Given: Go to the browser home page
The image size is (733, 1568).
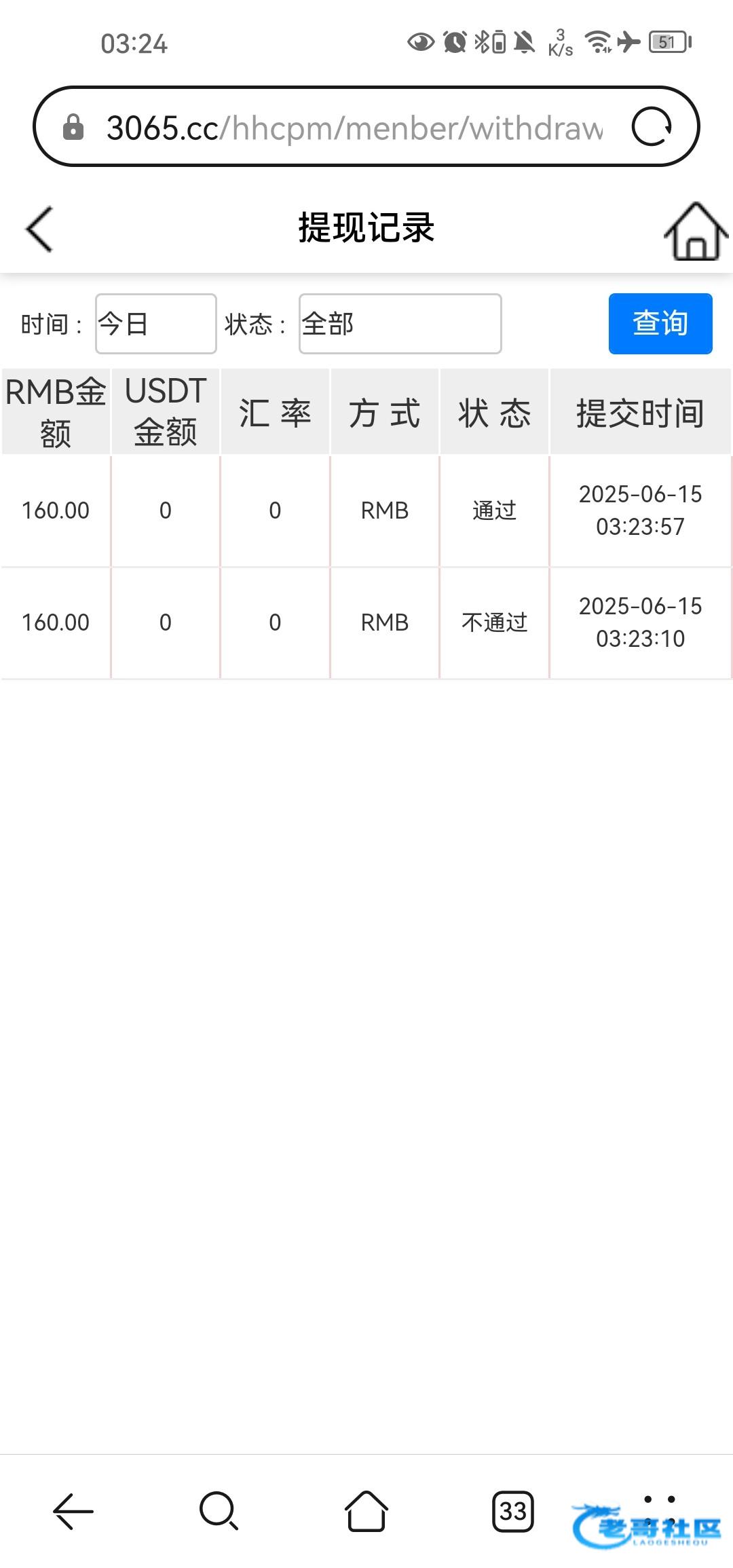Looking at the screenshot, I should click(366, 1511).
